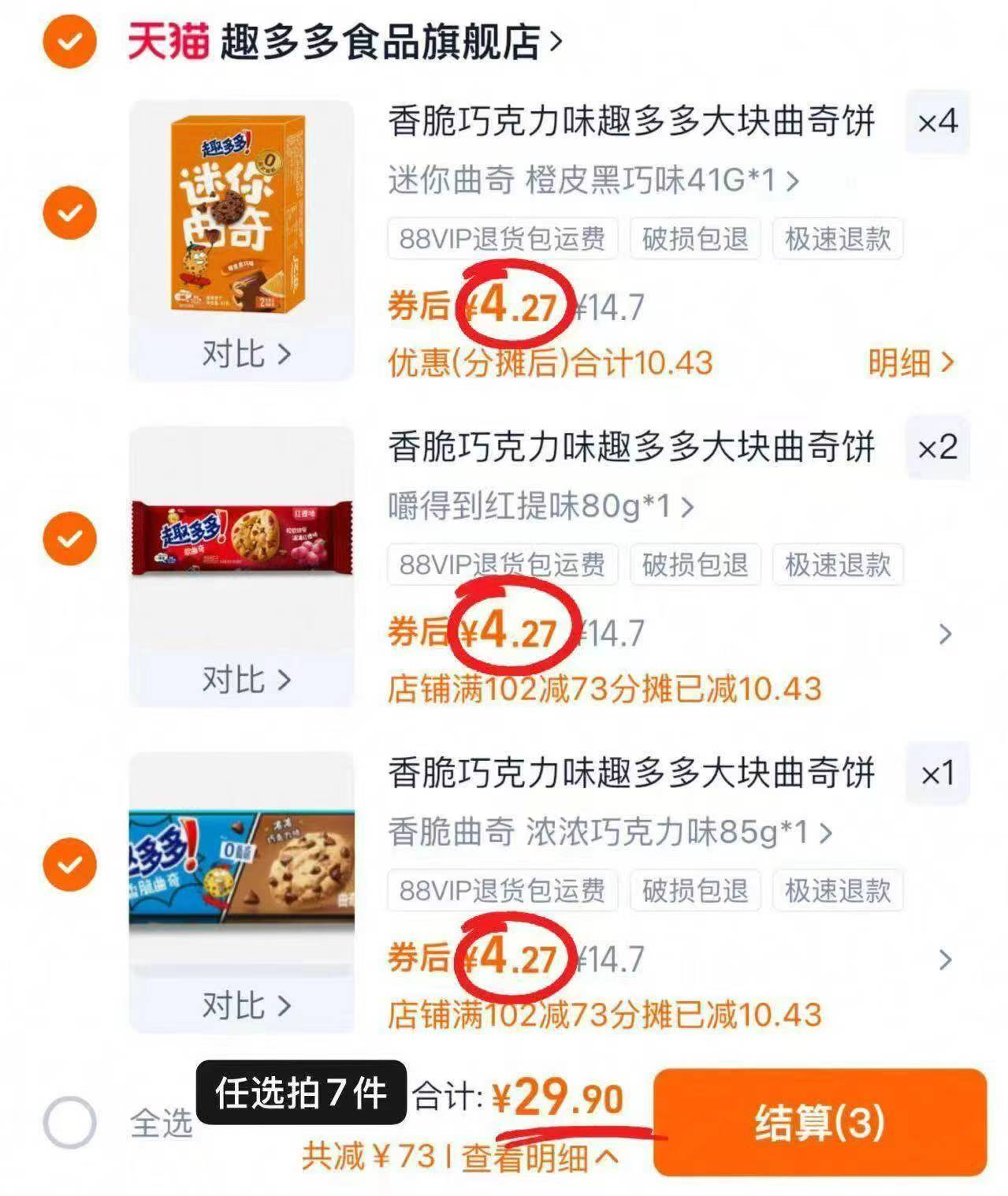Click the circled ¥4.27 coupon price on first item
1008x1196 pixels.
tap(516, 307)
